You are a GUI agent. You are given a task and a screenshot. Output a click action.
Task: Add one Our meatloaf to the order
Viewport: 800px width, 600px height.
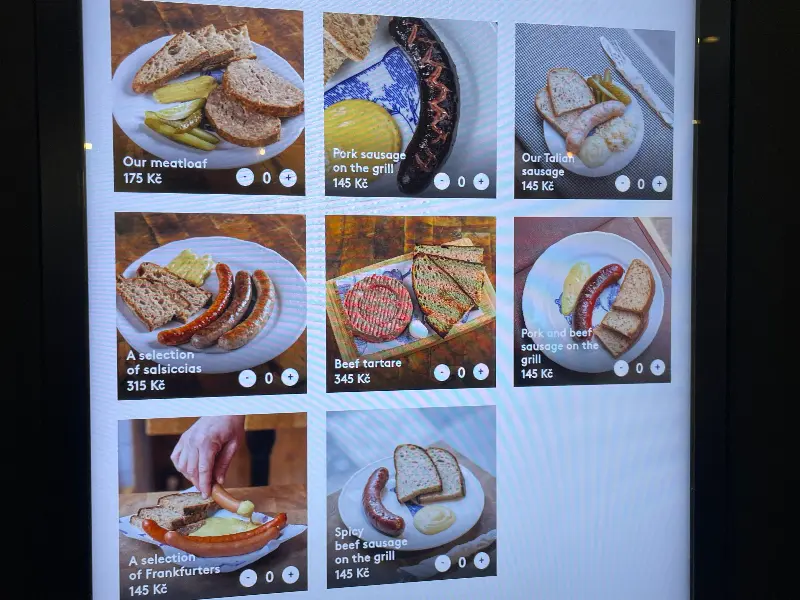[x=288, y=178]
